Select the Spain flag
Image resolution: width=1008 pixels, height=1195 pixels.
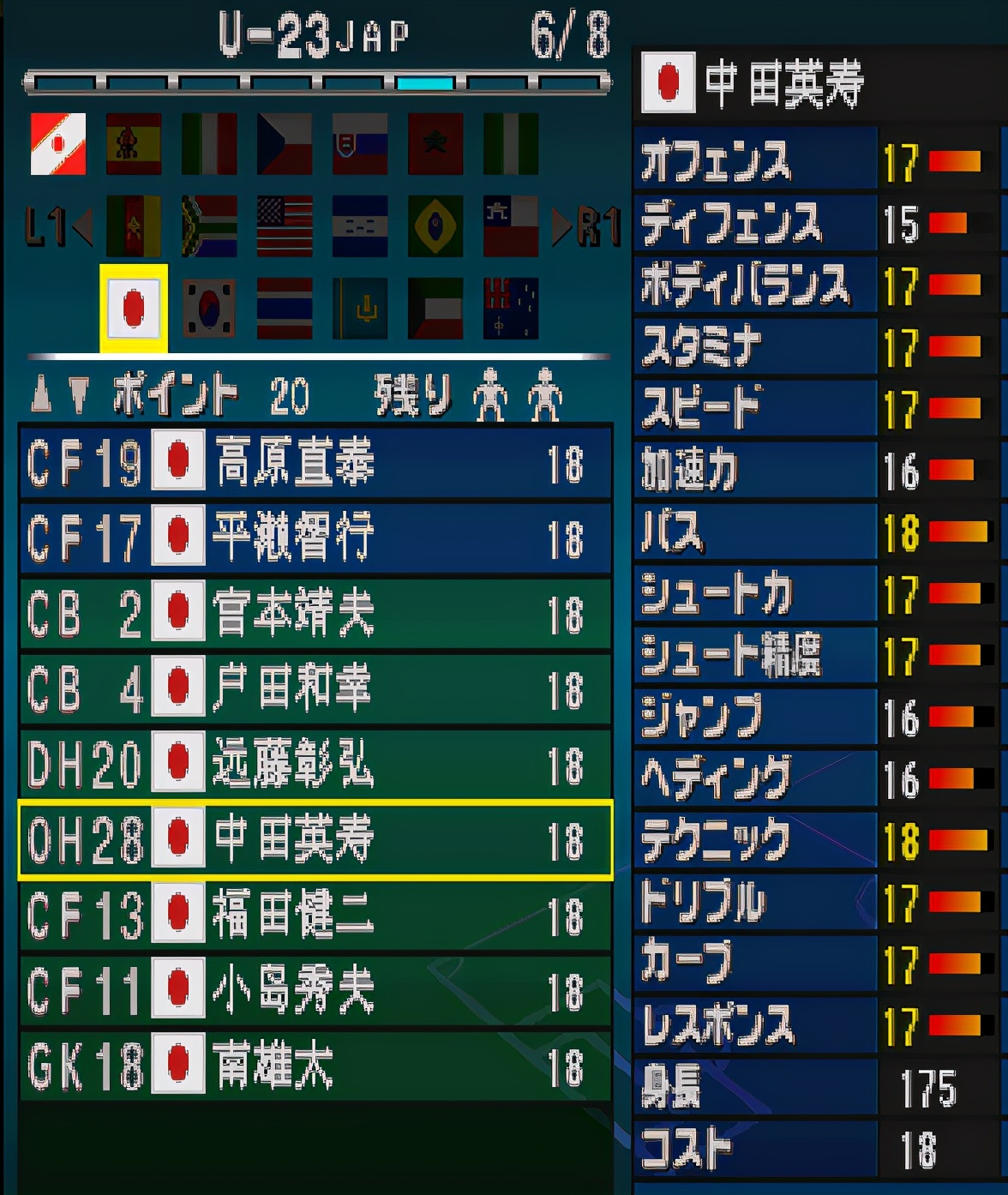(x=134, y=144)
